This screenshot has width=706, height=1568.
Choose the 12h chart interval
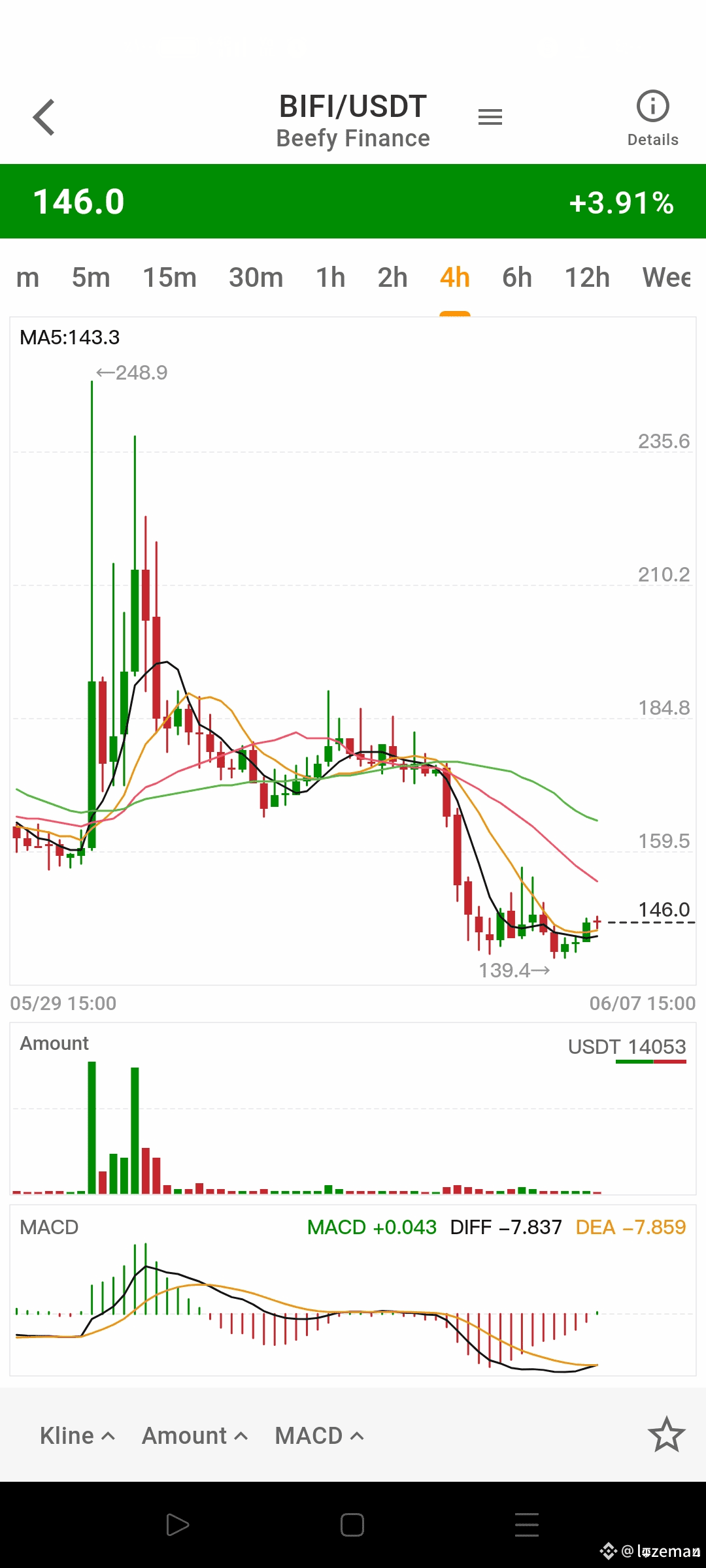point(587,278)
